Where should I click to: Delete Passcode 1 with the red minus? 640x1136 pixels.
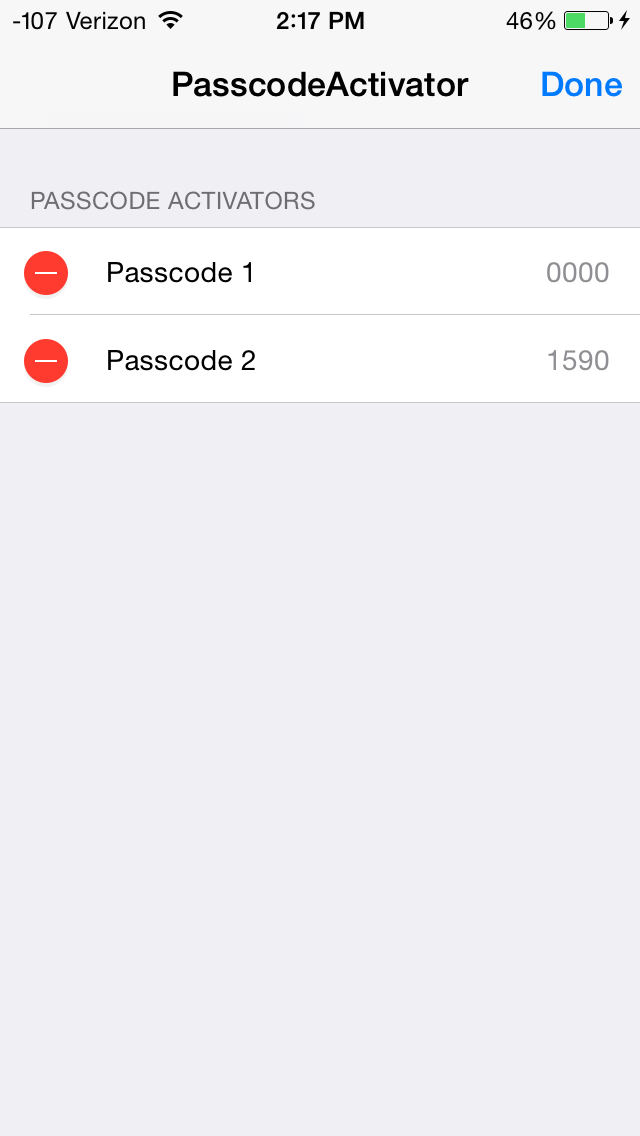46,272
